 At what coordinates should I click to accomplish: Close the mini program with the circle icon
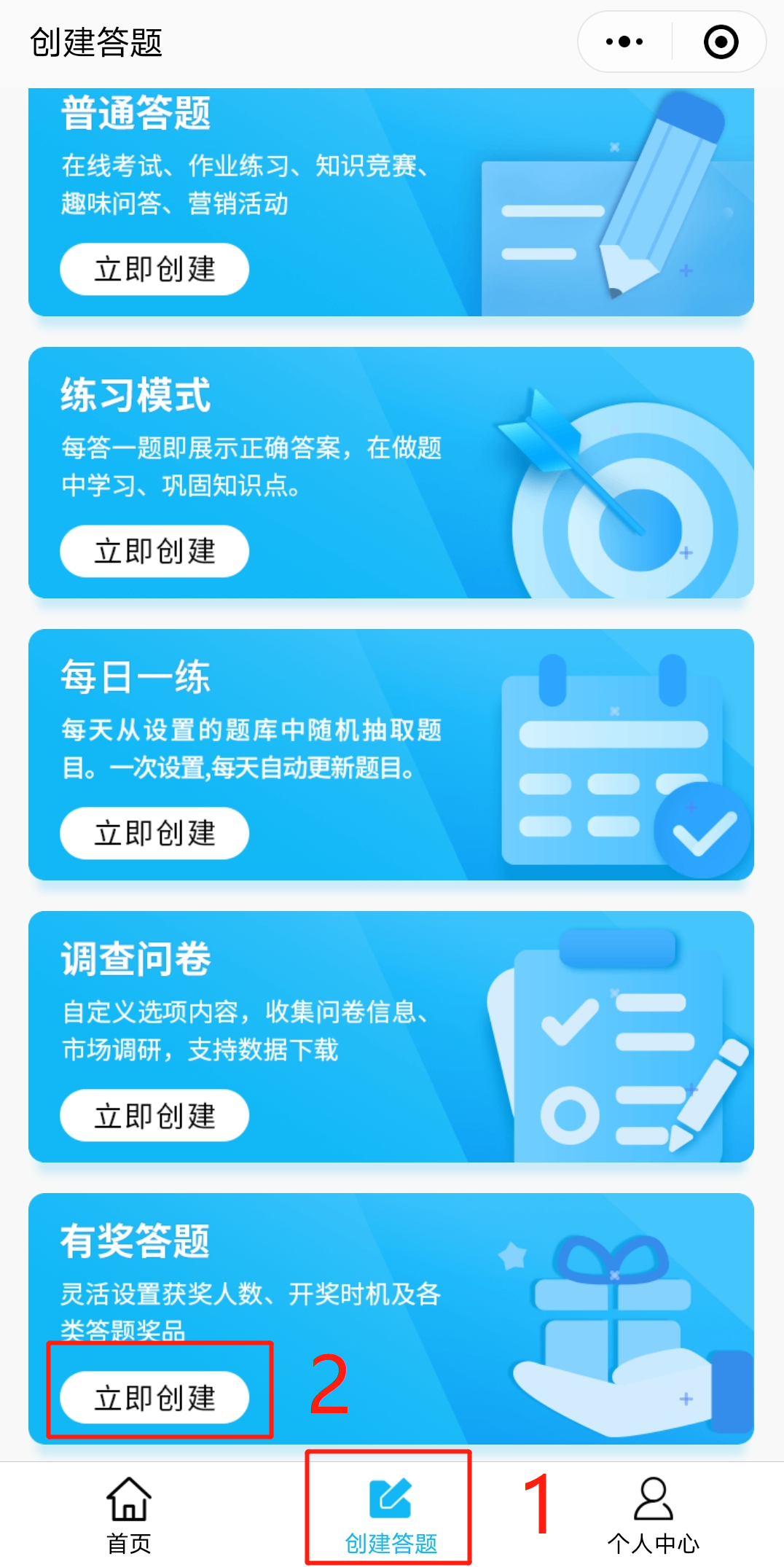pyautogui.click(x=721, y=42)
